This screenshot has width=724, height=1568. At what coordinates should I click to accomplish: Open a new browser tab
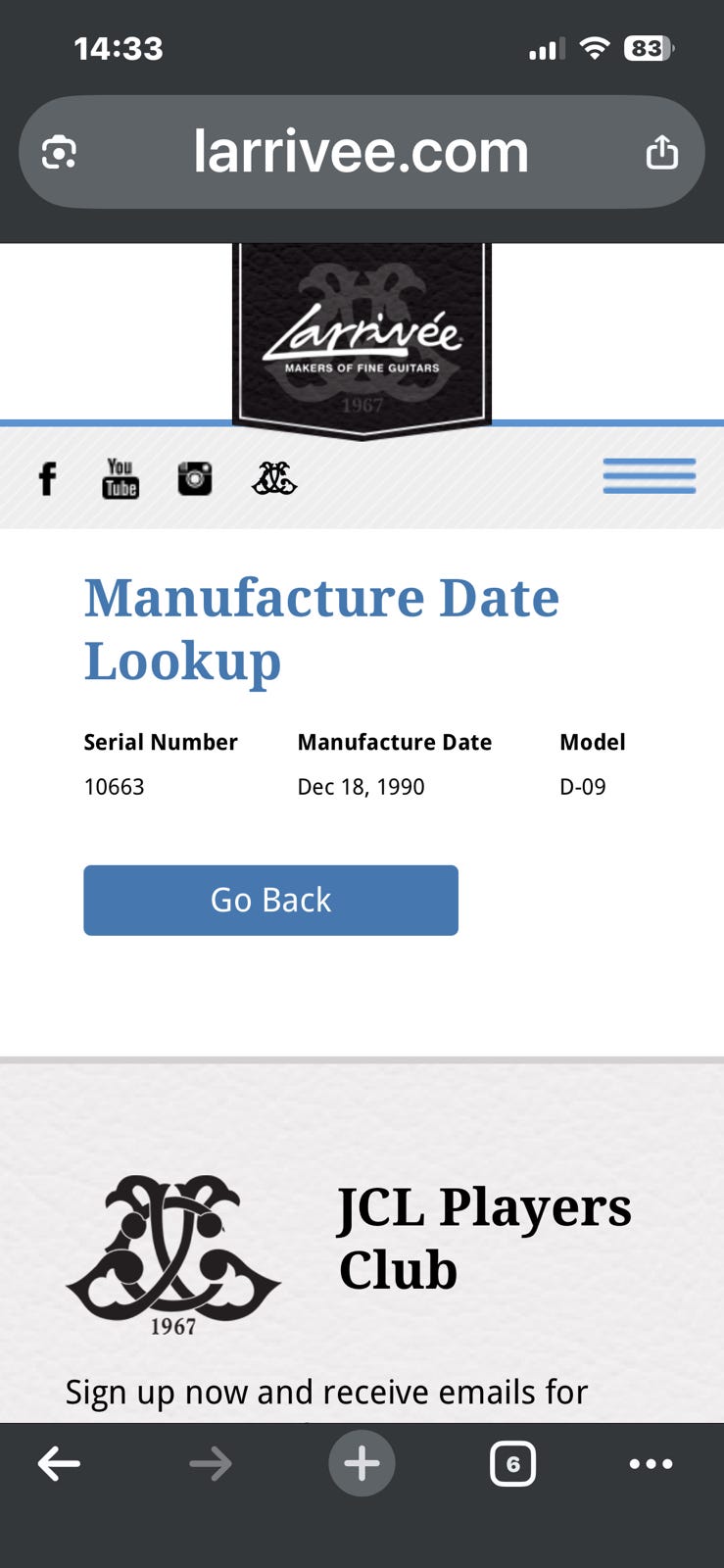[362, 1464]
